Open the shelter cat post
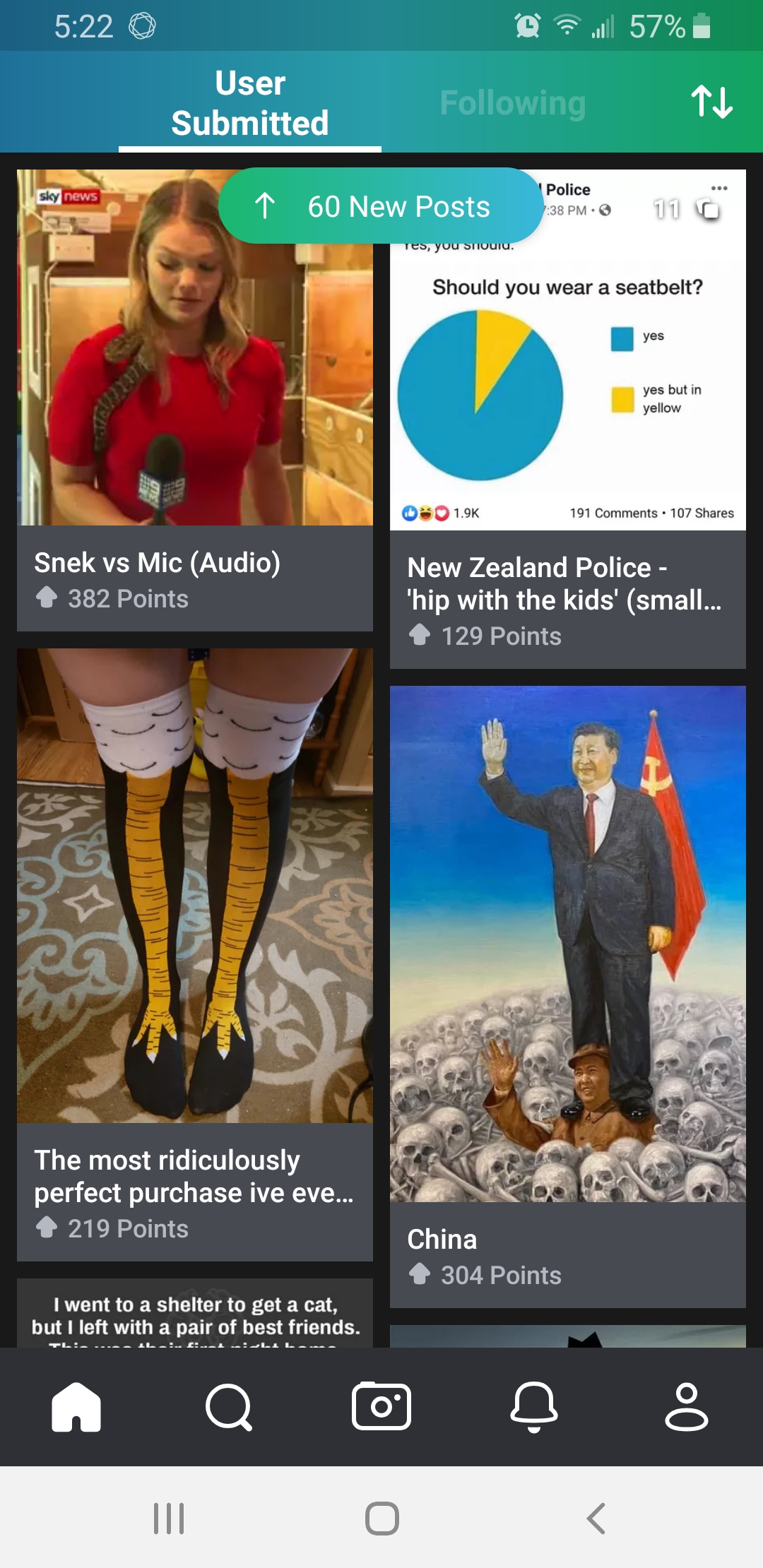The image size is (763, 1568). (x=195, y=1315)
